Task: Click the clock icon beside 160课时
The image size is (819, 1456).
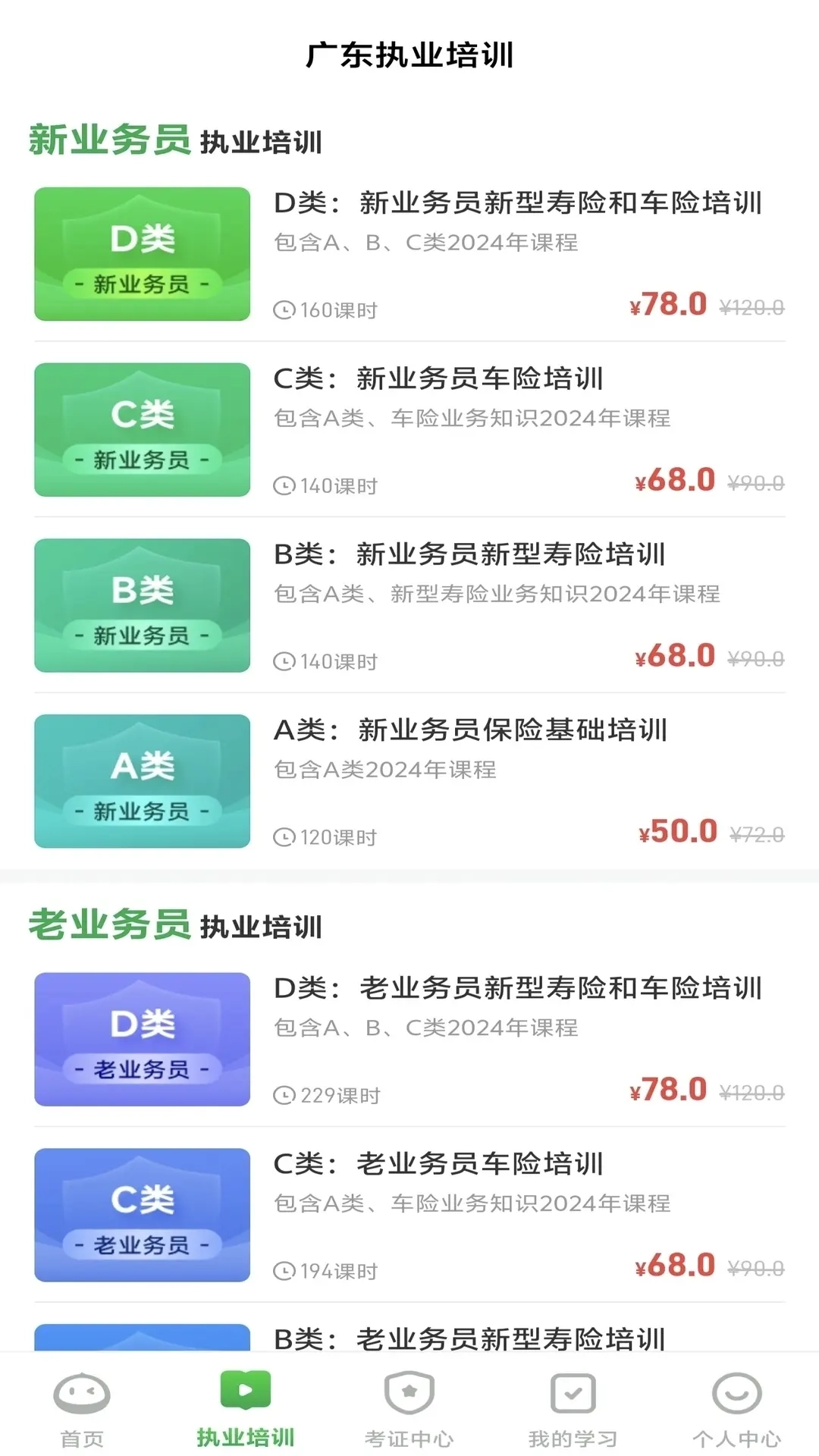Action: pyautogui.click(x=284, y=309)
